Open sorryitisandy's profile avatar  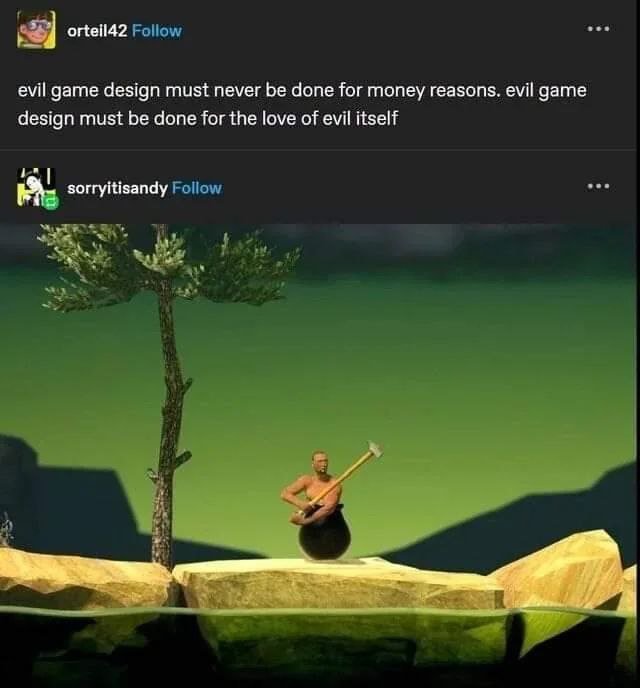point(37,188)
